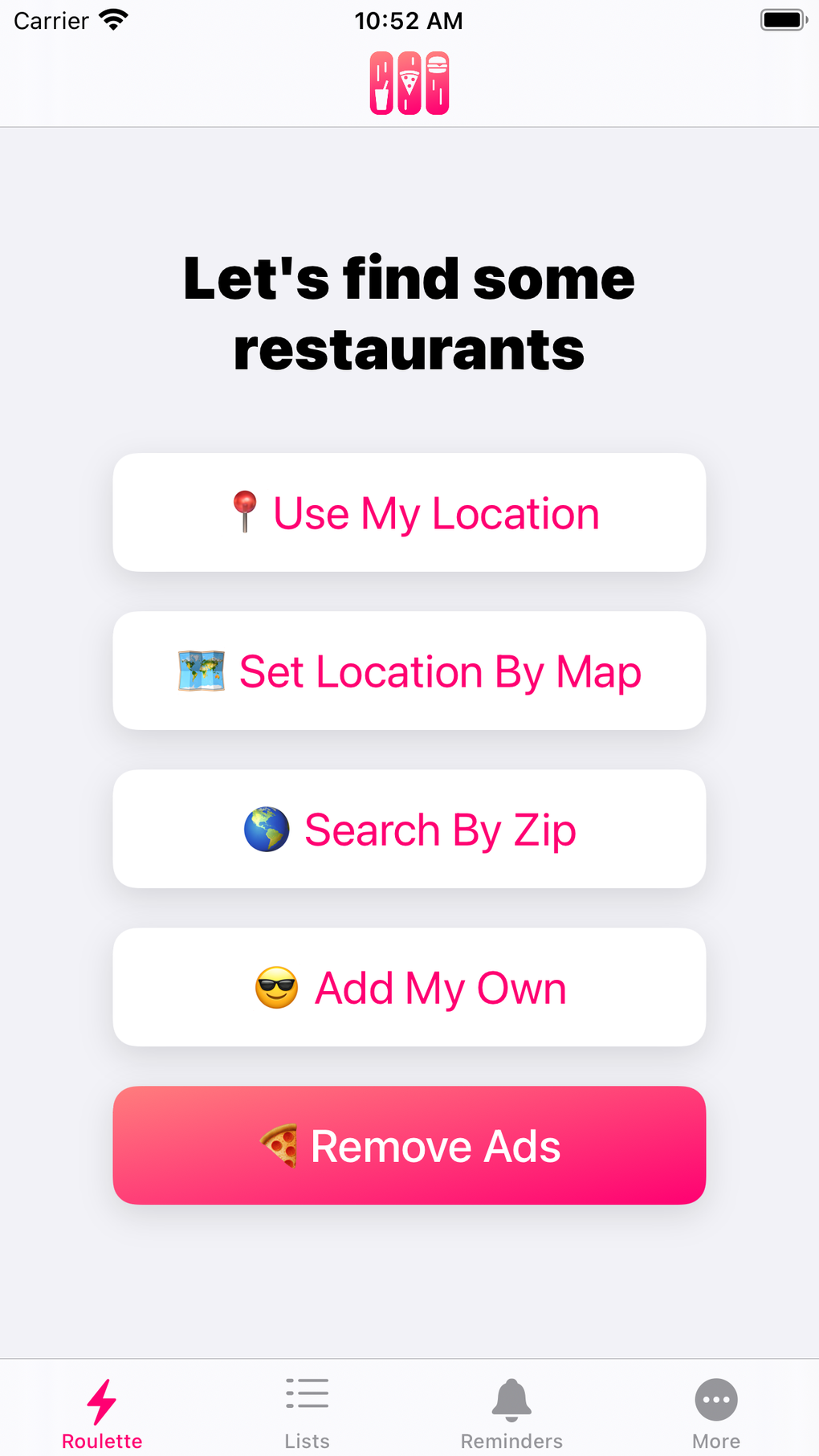
Task: Switch to the Lists tab
Action: [307, 1409]
